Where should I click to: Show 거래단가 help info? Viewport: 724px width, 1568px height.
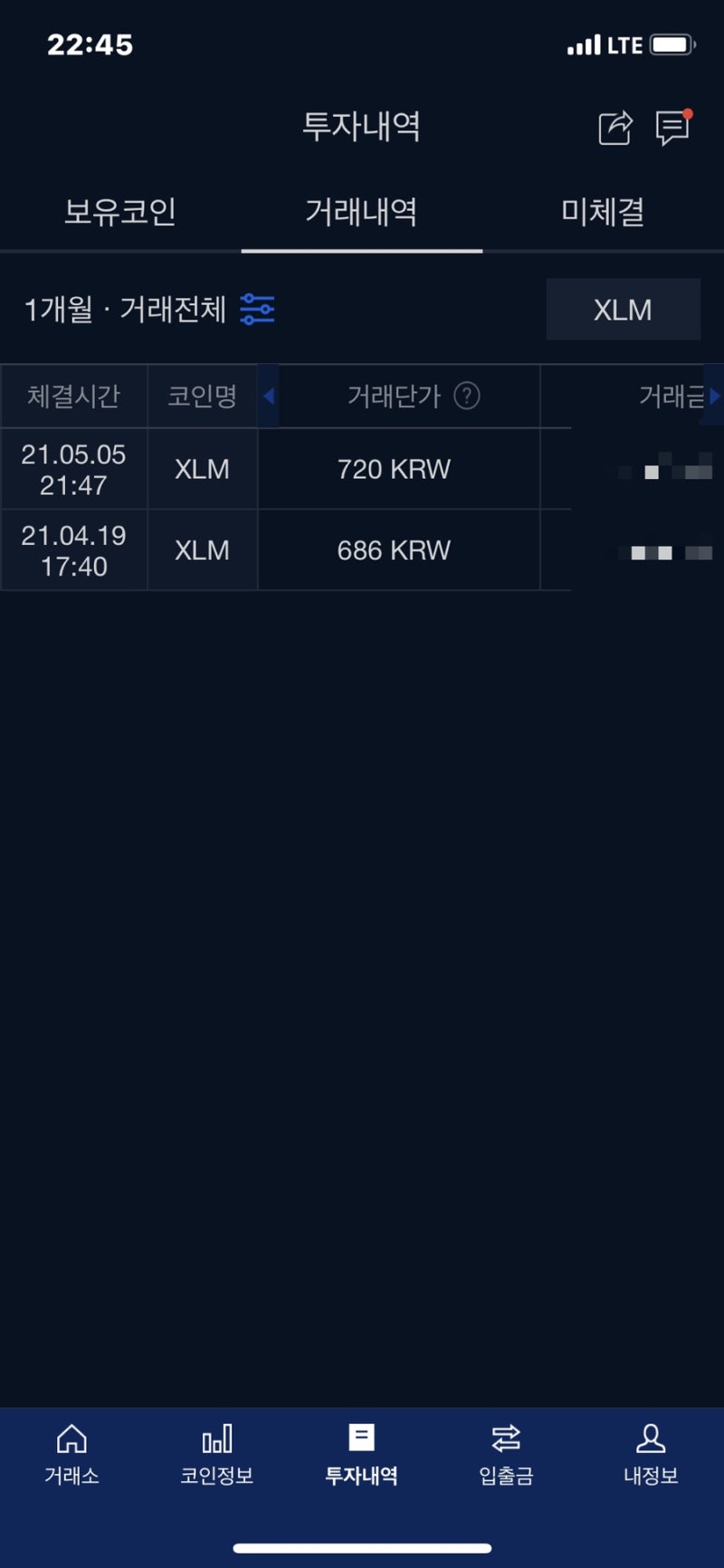467,396
